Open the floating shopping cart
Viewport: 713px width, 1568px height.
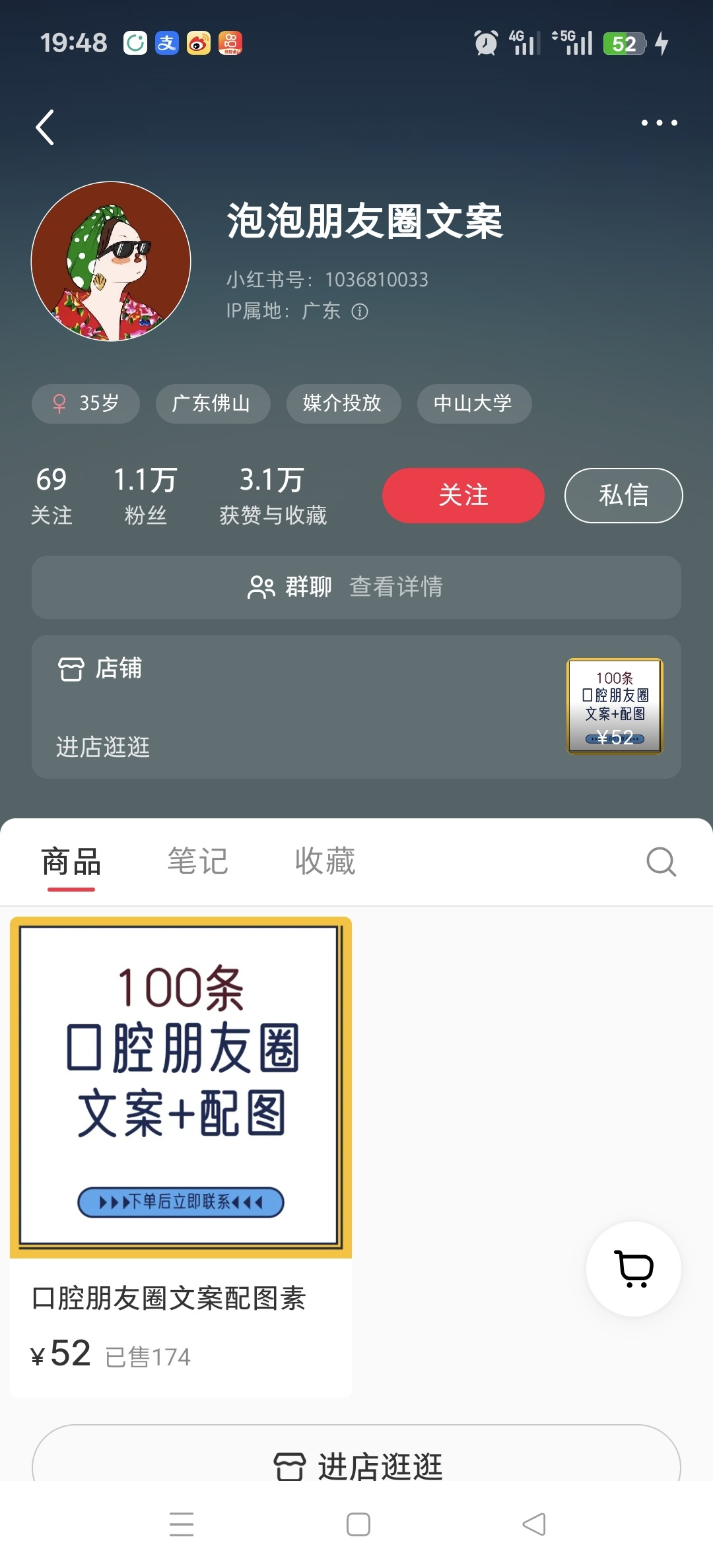click(633, 1269)
